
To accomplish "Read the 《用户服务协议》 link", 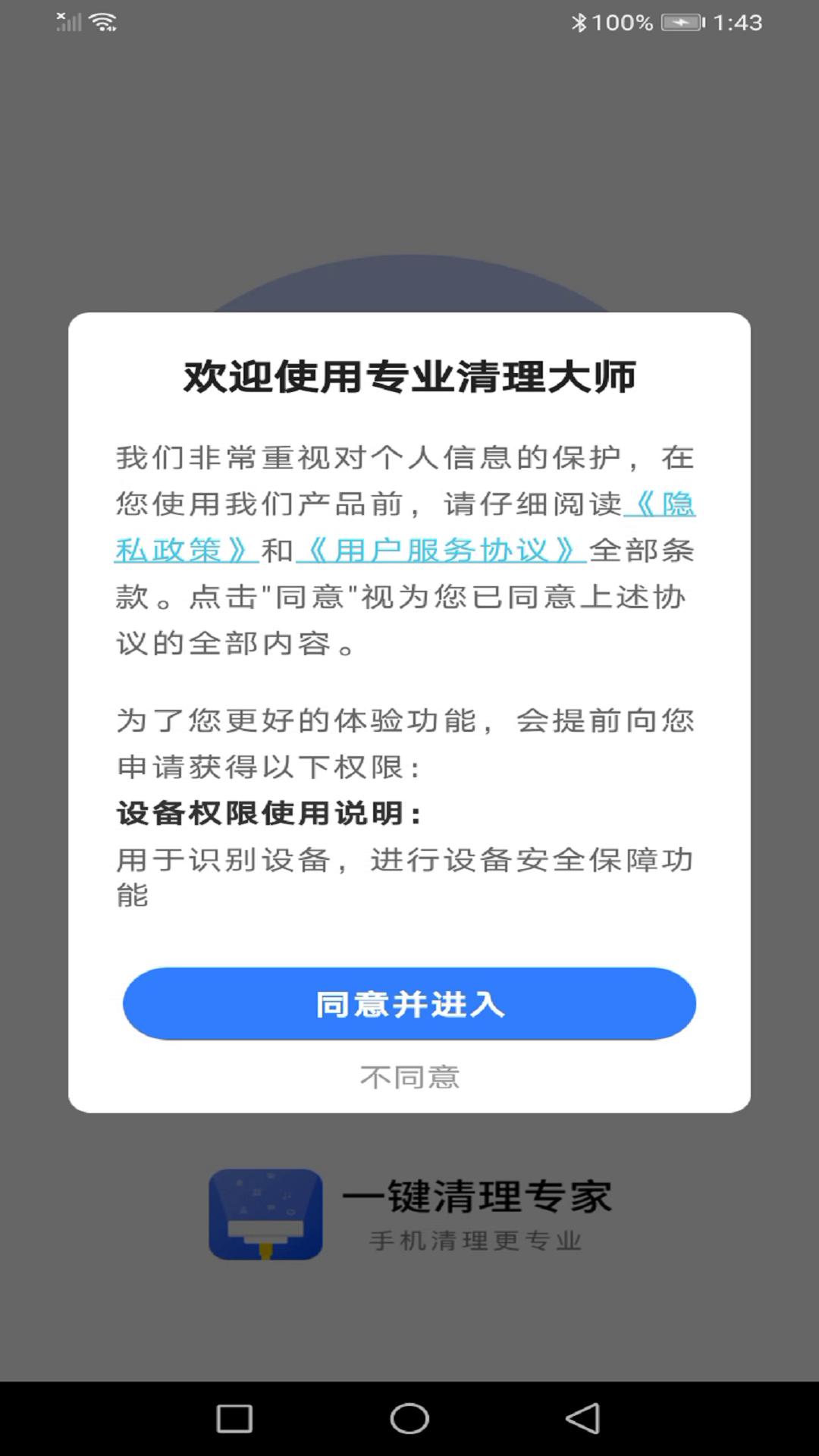I will (x=441, y=551).
